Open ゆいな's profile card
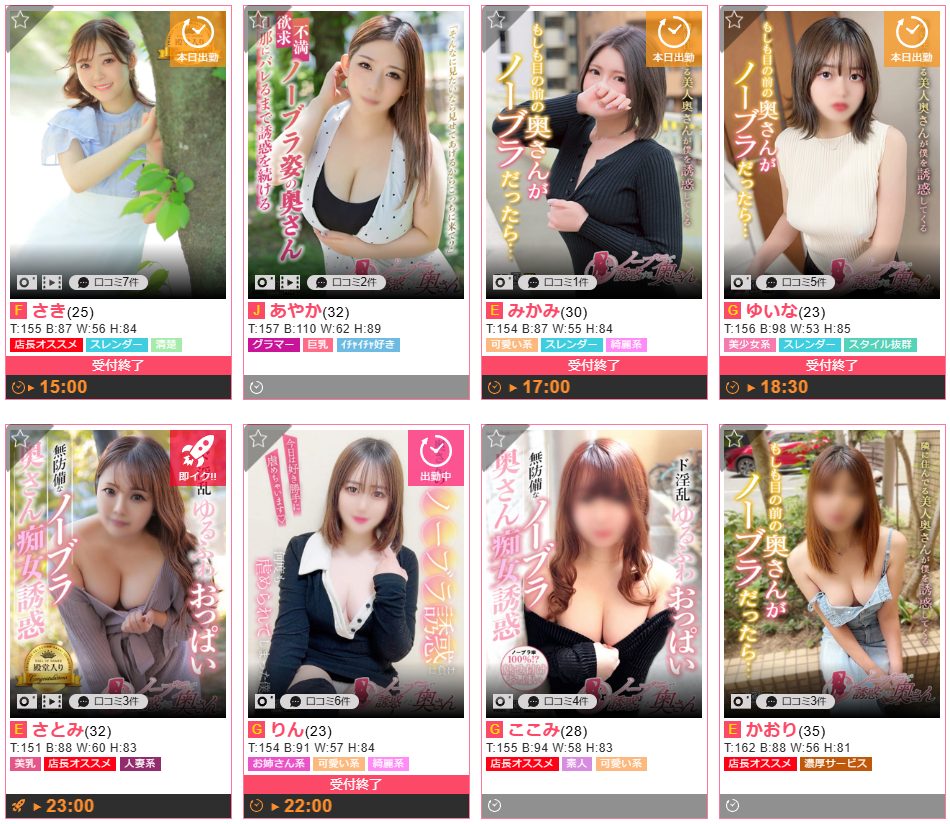 [x=832, y=150]
